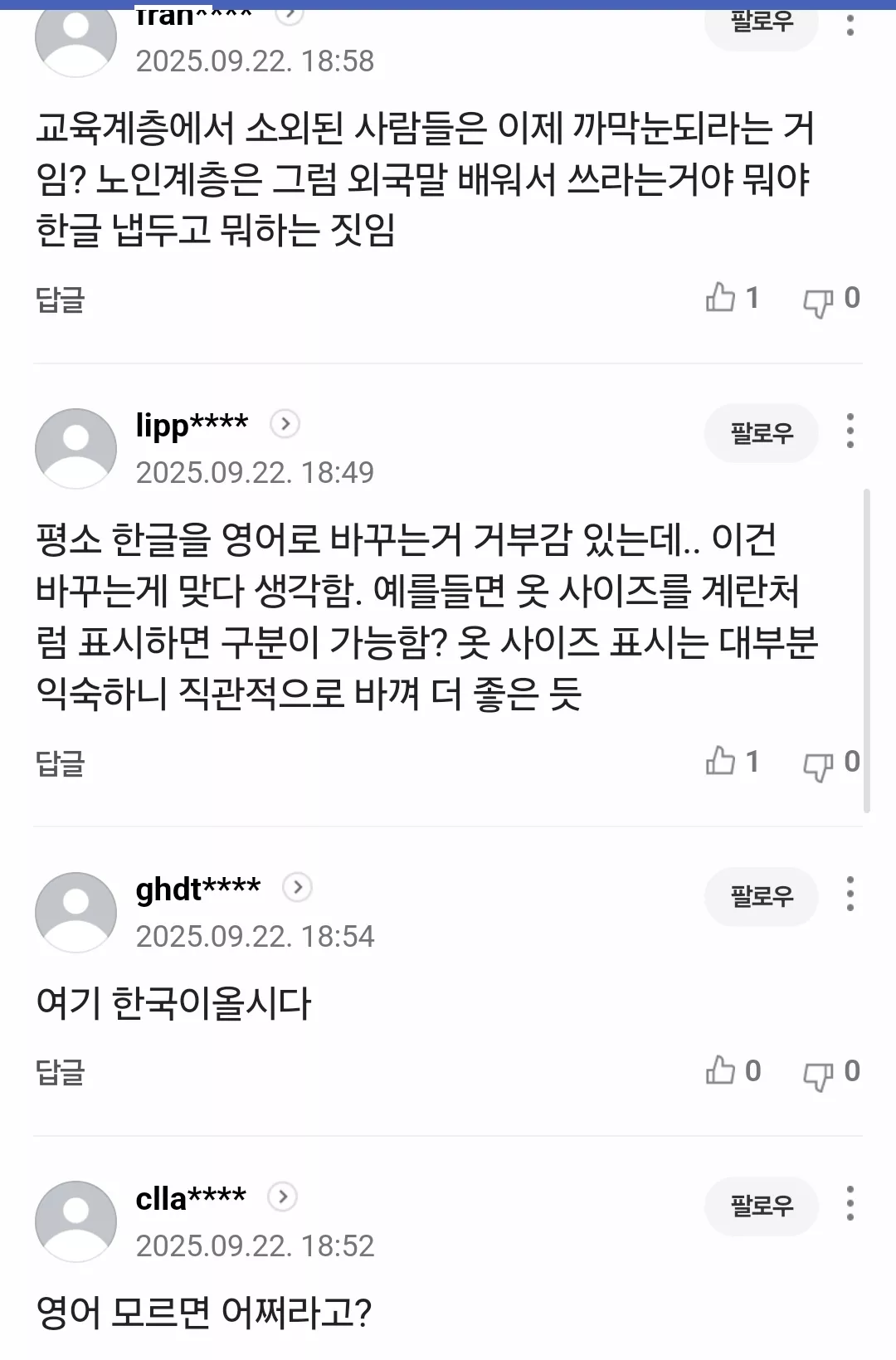Follow the user who commented at 18:58
Image resolution: width=896 pixels, height=1360 pixels.
click(761, 23)
